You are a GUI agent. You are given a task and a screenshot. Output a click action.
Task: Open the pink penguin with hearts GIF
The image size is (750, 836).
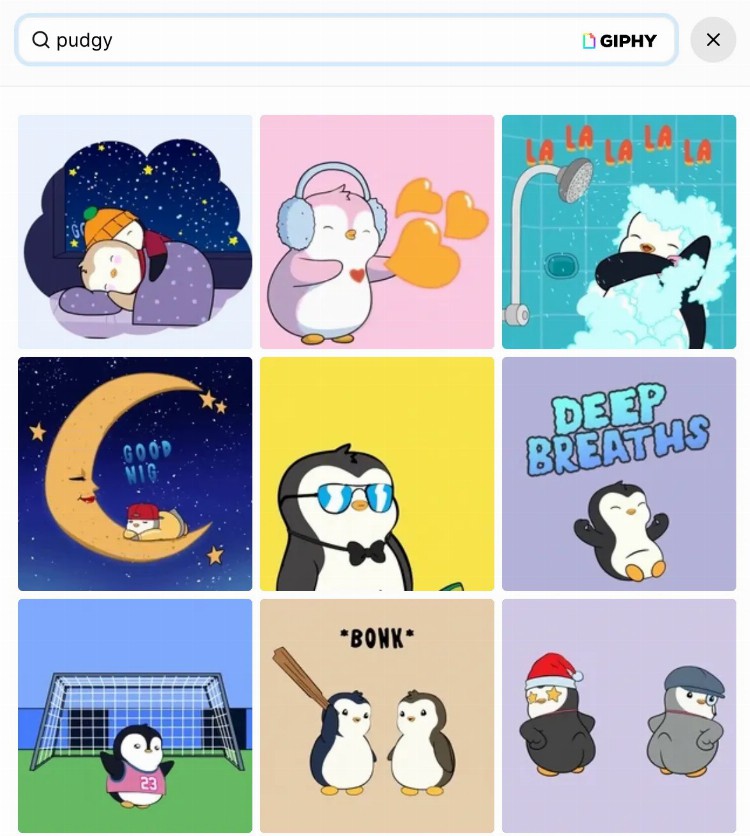pos(377,231)
